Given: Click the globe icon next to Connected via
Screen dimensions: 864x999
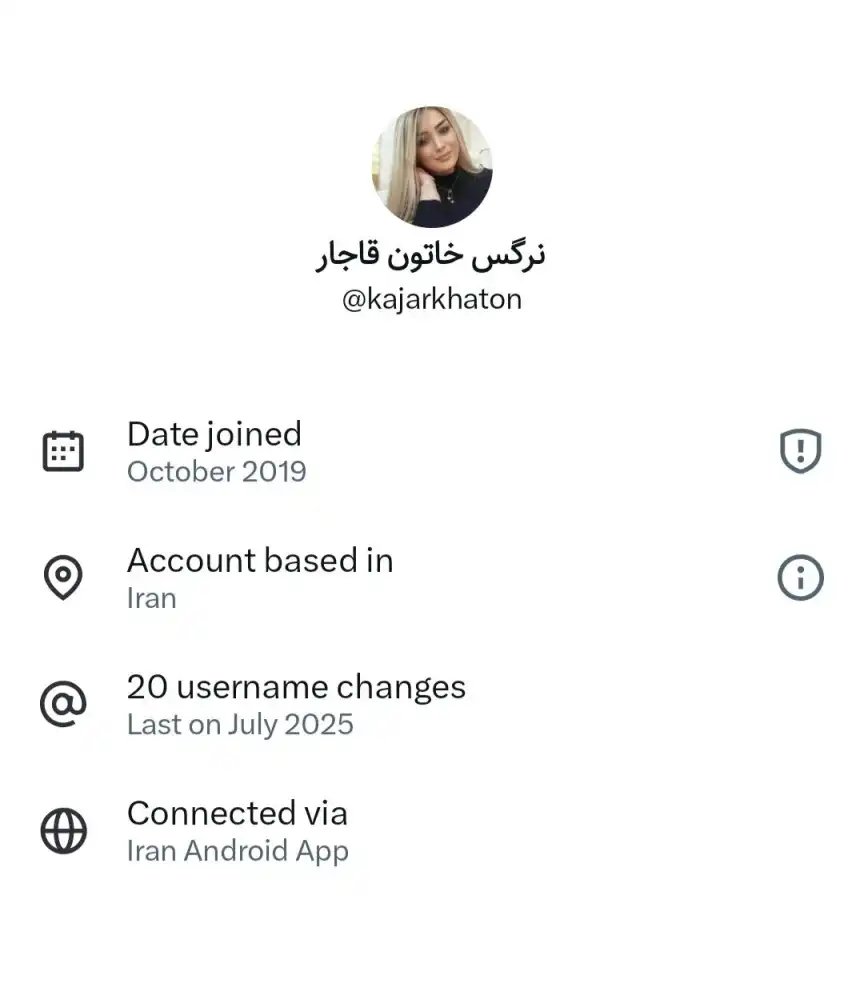Looking at the screenshot, I should click(x=62, y=830).
